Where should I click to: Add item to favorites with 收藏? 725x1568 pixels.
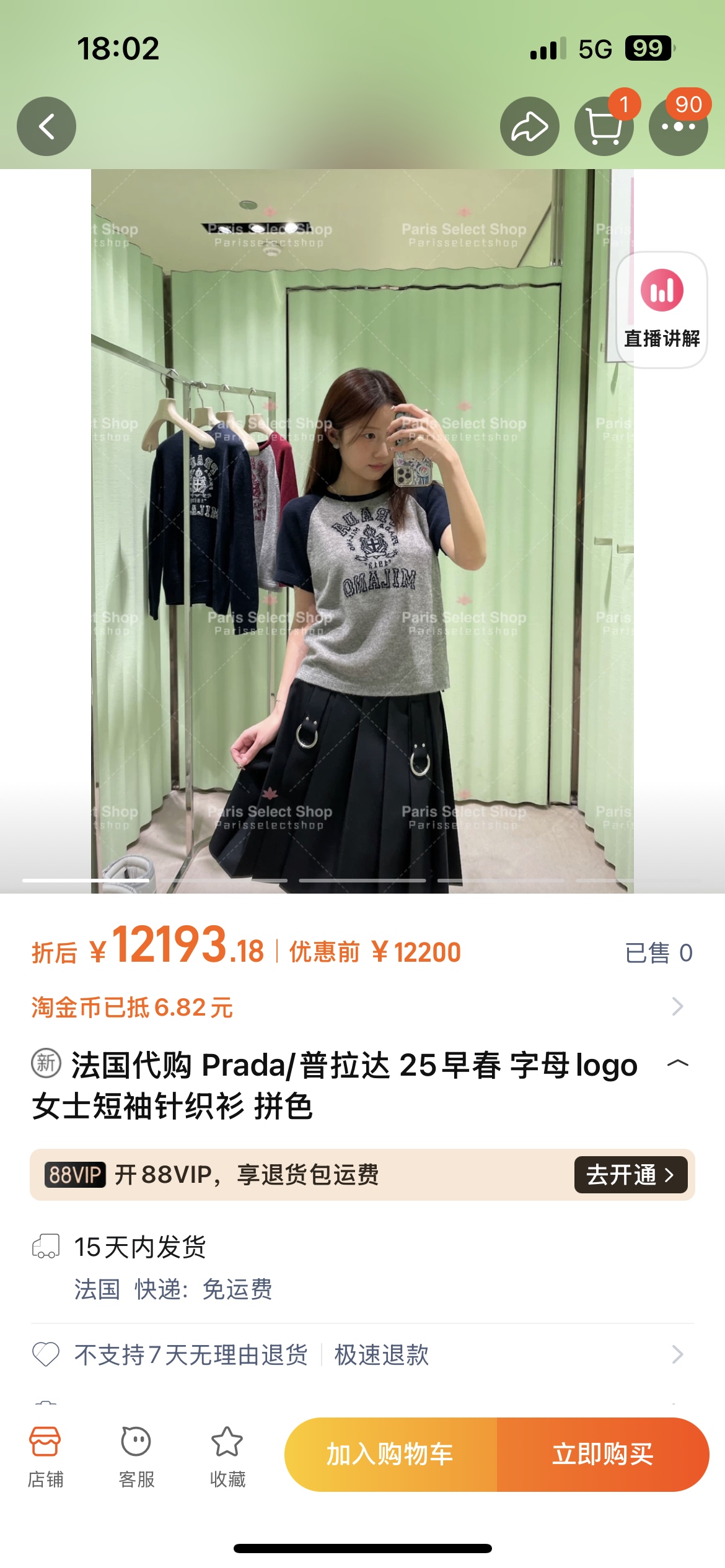coord(227,1455)
